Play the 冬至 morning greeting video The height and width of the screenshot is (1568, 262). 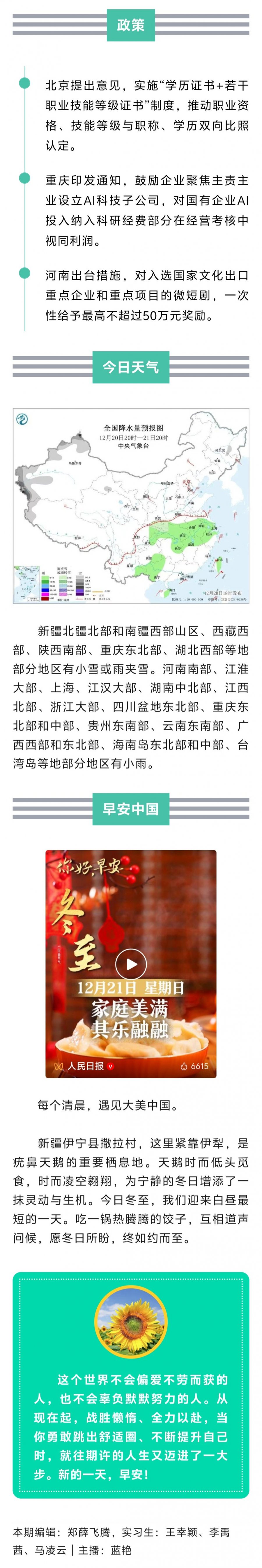click(131, 964)
